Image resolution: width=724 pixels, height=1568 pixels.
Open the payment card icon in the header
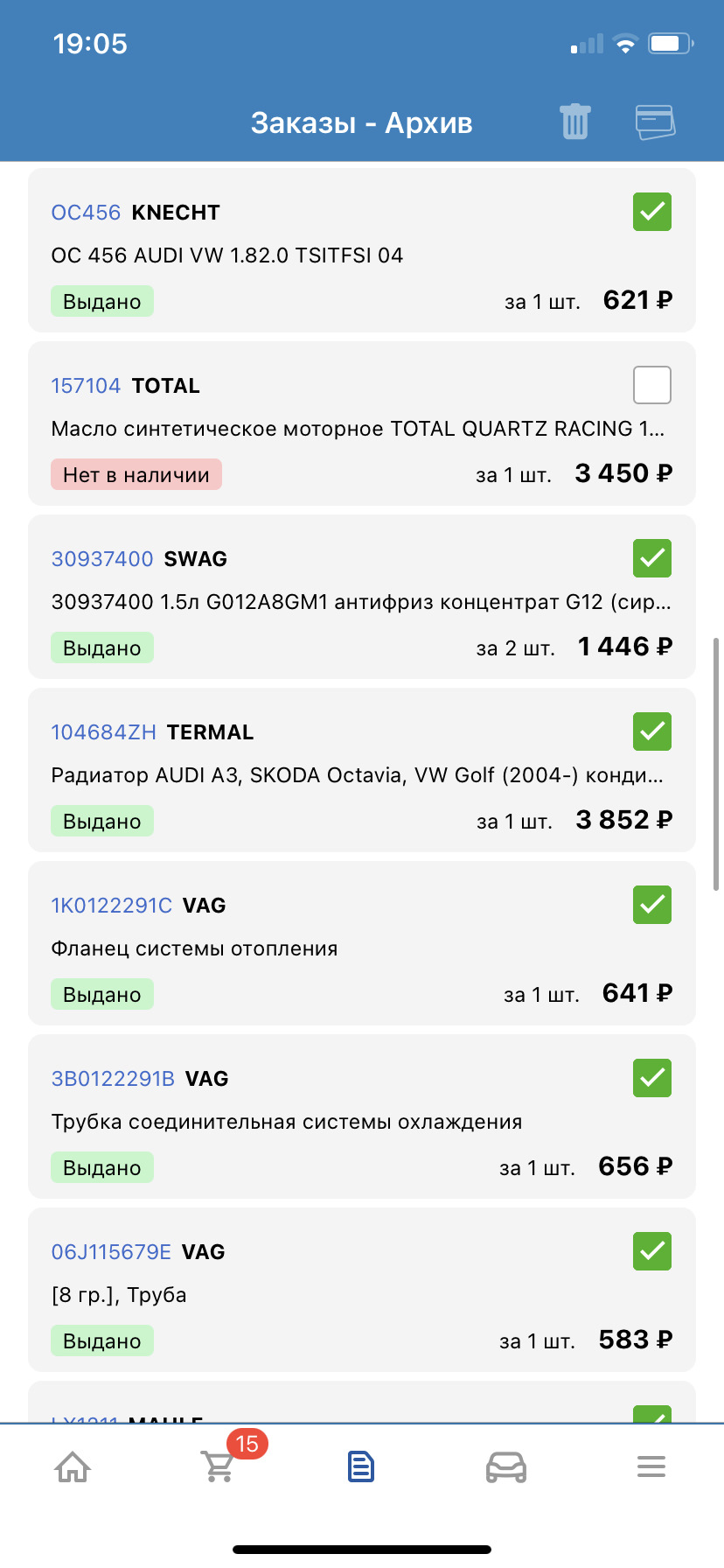[x=655, y=122]
